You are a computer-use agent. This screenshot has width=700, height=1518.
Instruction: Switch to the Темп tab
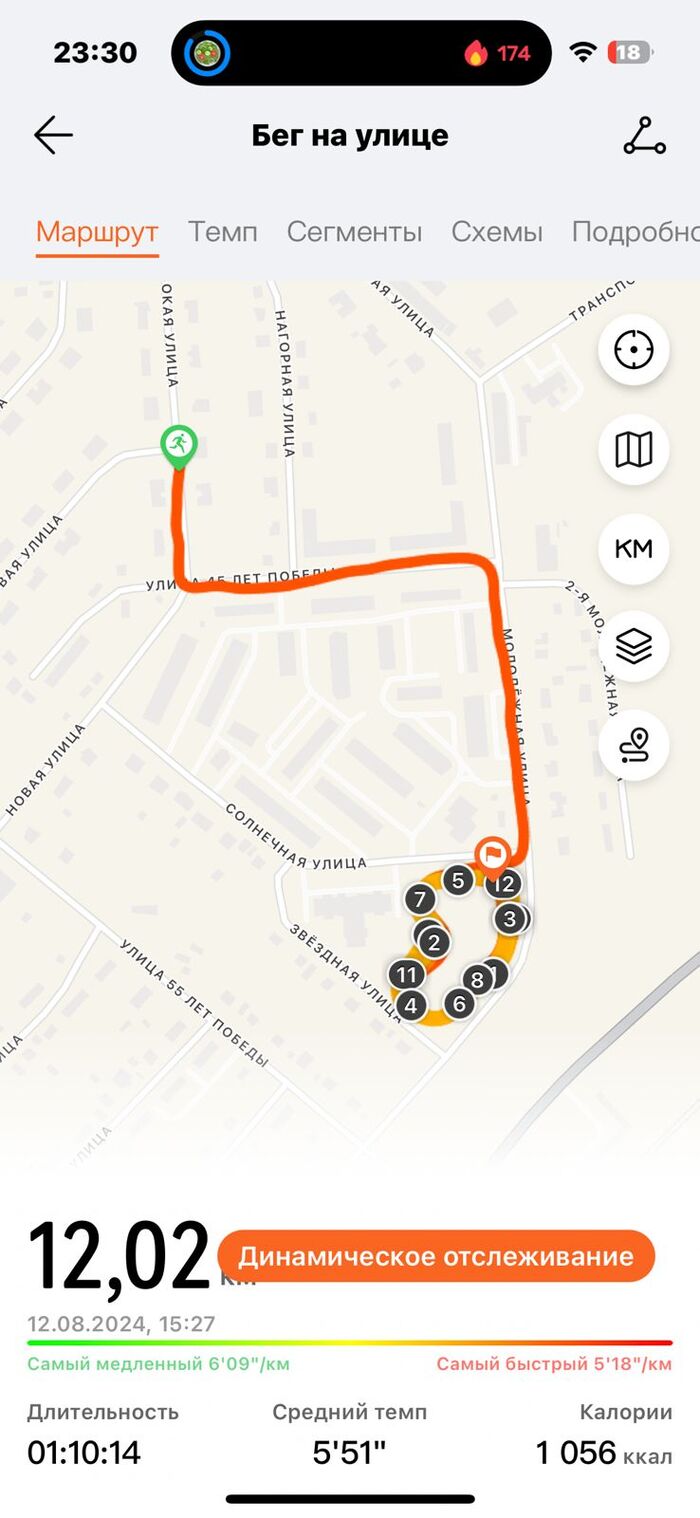(x=223, y=232)
